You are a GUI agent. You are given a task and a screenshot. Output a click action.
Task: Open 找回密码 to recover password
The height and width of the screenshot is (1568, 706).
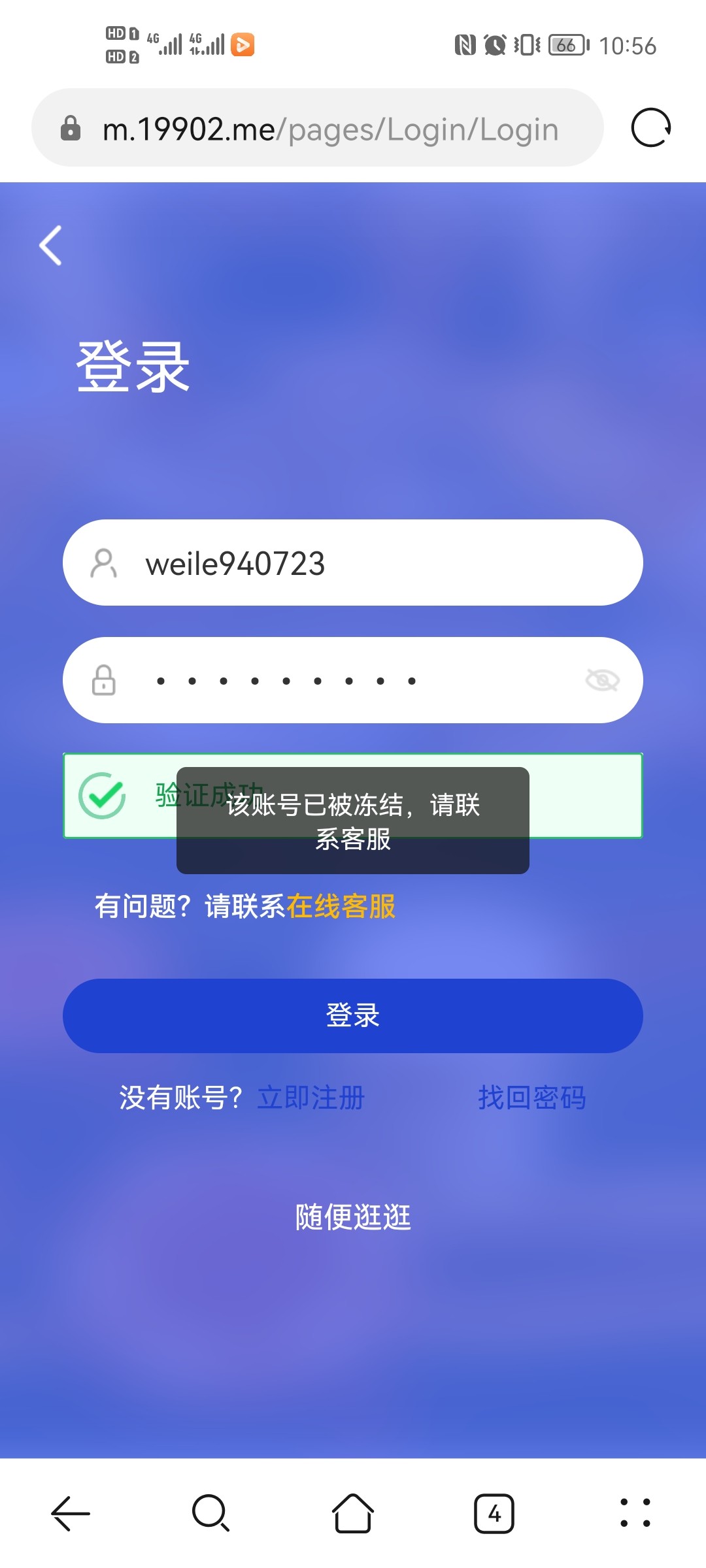tap(532, 1098)
